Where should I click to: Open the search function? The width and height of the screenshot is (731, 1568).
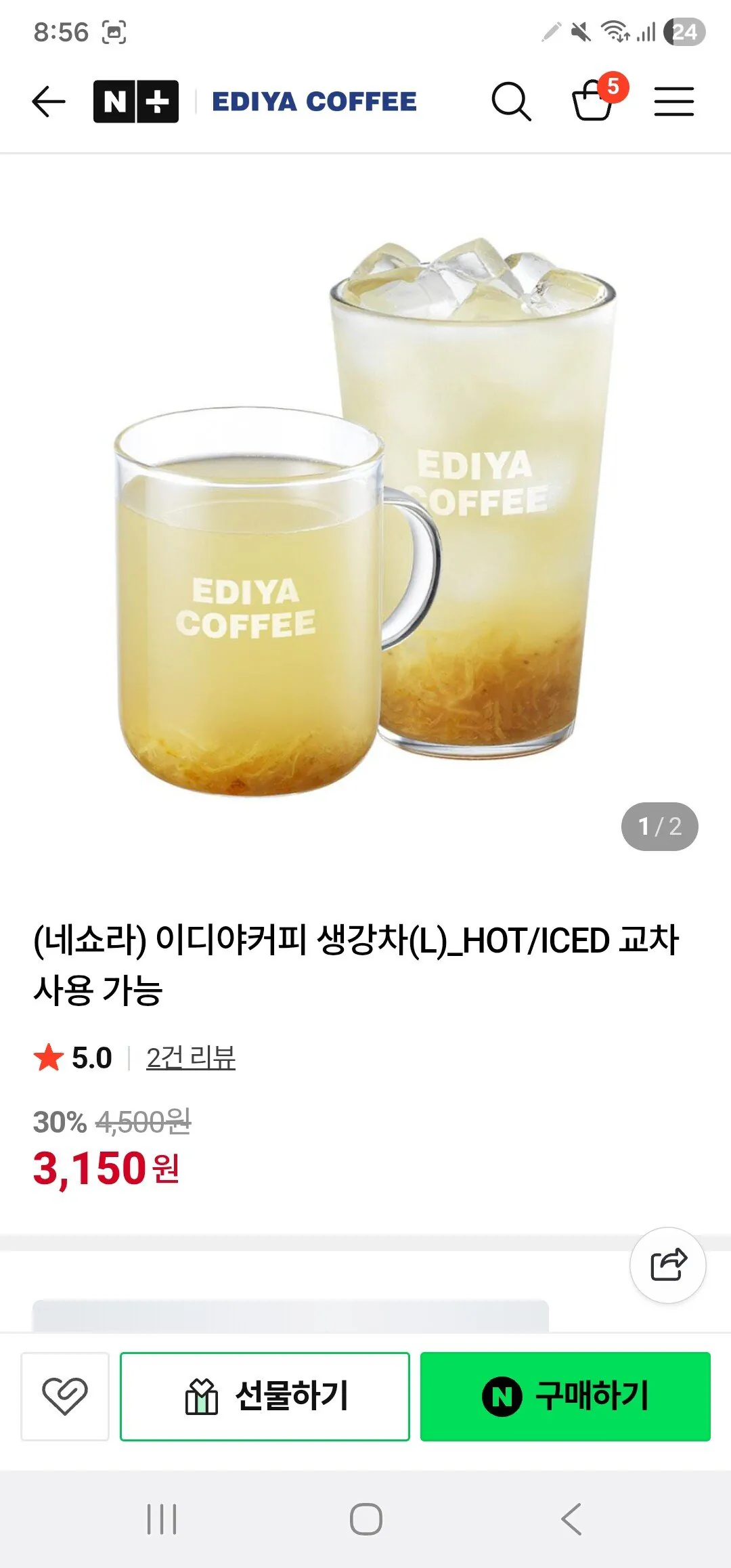click(x=512, y=100)
